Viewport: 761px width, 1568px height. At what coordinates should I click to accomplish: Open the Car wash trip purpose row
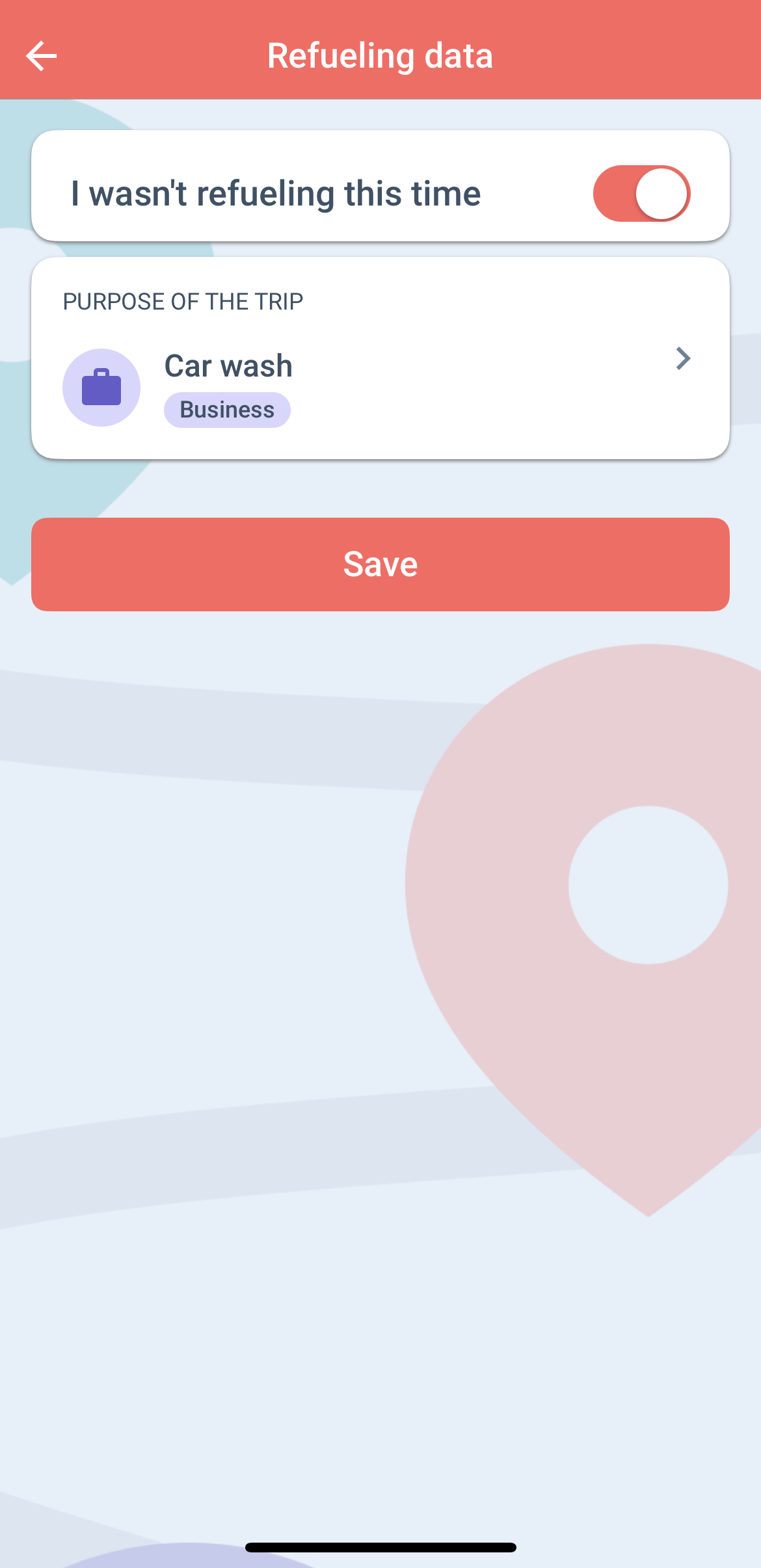[x=380, y=387]
